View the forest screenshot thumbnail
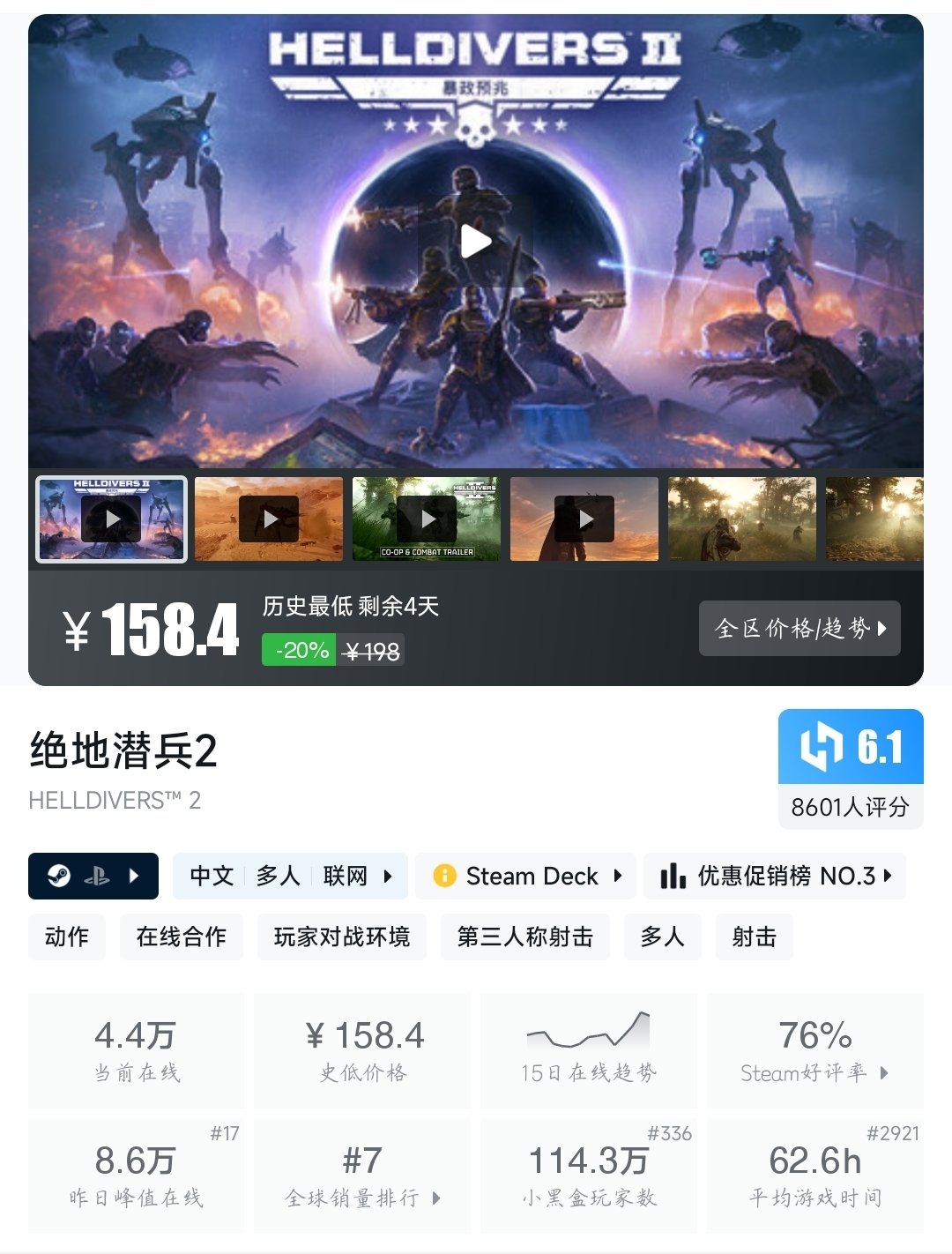 point(742,519)
